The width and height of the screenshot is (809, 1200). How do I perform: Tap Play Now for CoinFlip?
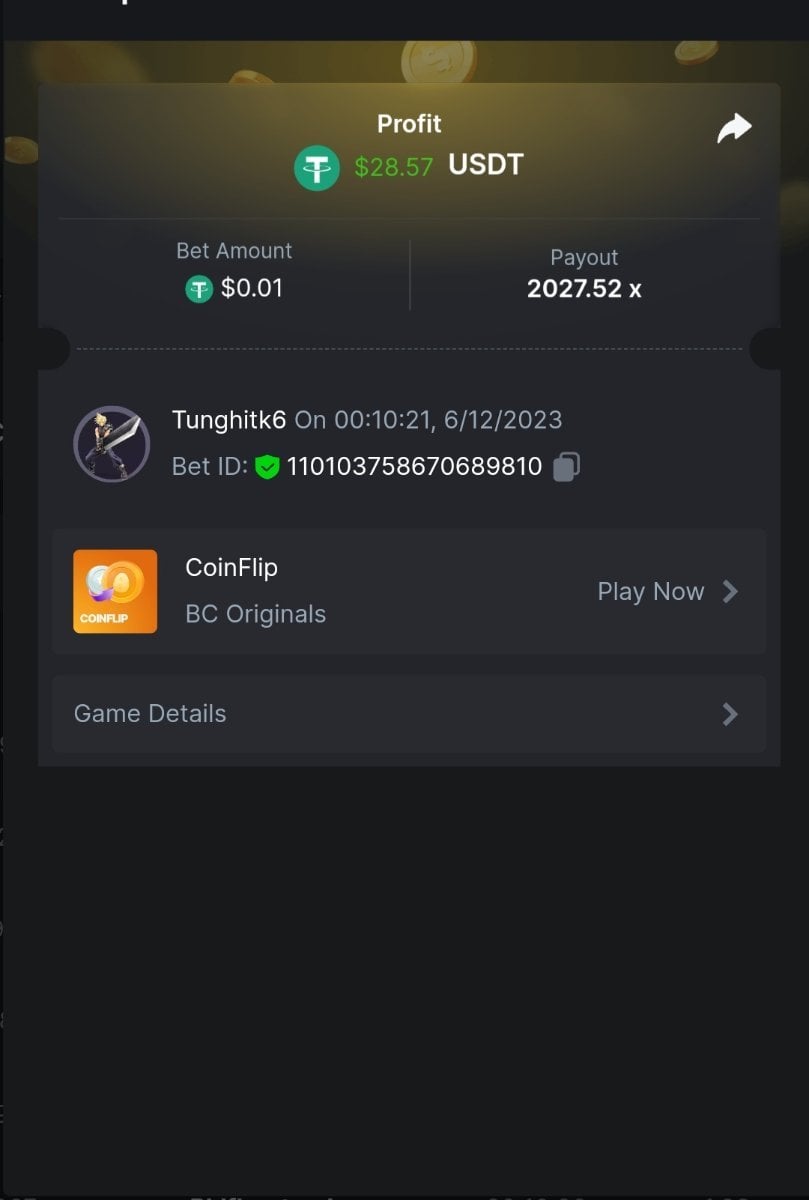666,592
